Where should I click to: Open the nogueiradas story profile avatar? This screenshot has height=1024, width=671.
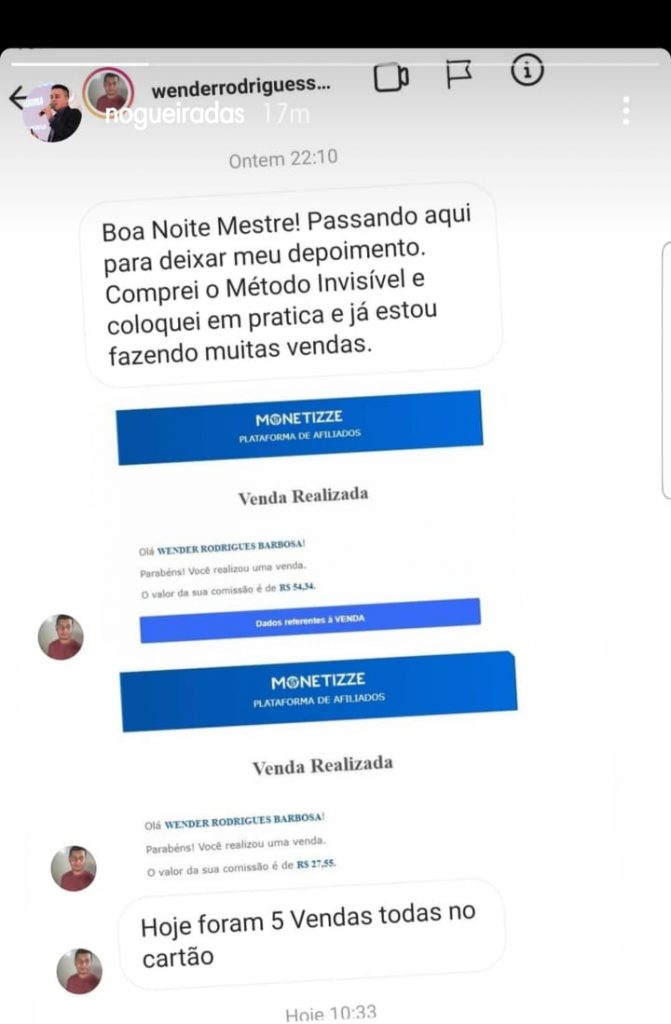coord(51,112)
